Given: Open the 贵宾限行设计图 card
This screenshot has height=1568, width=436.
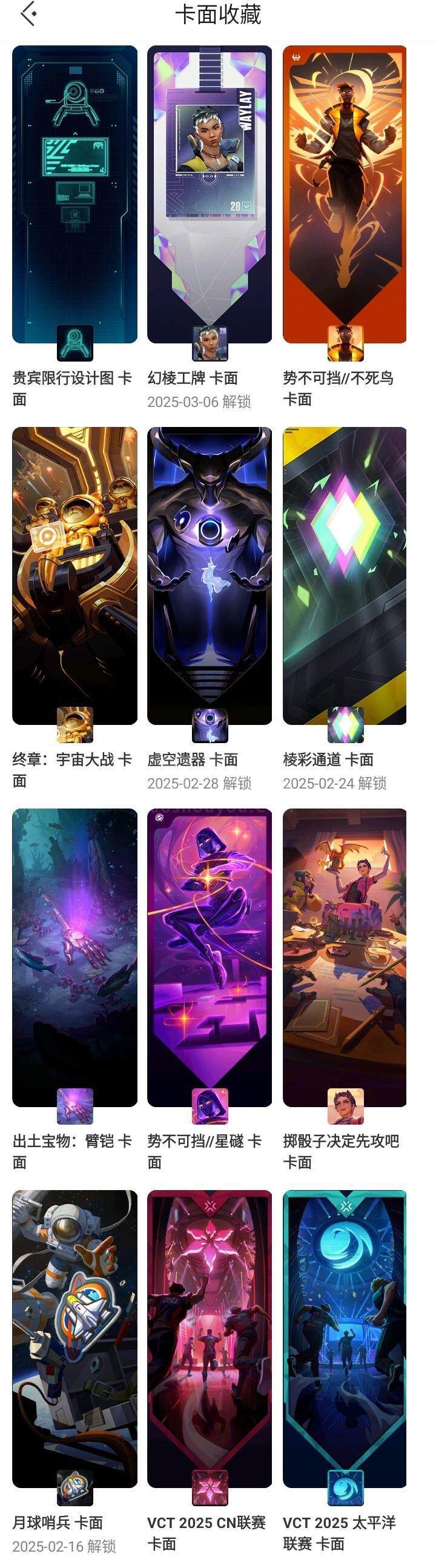Looking at the screenshot, I should coord(74,195).
